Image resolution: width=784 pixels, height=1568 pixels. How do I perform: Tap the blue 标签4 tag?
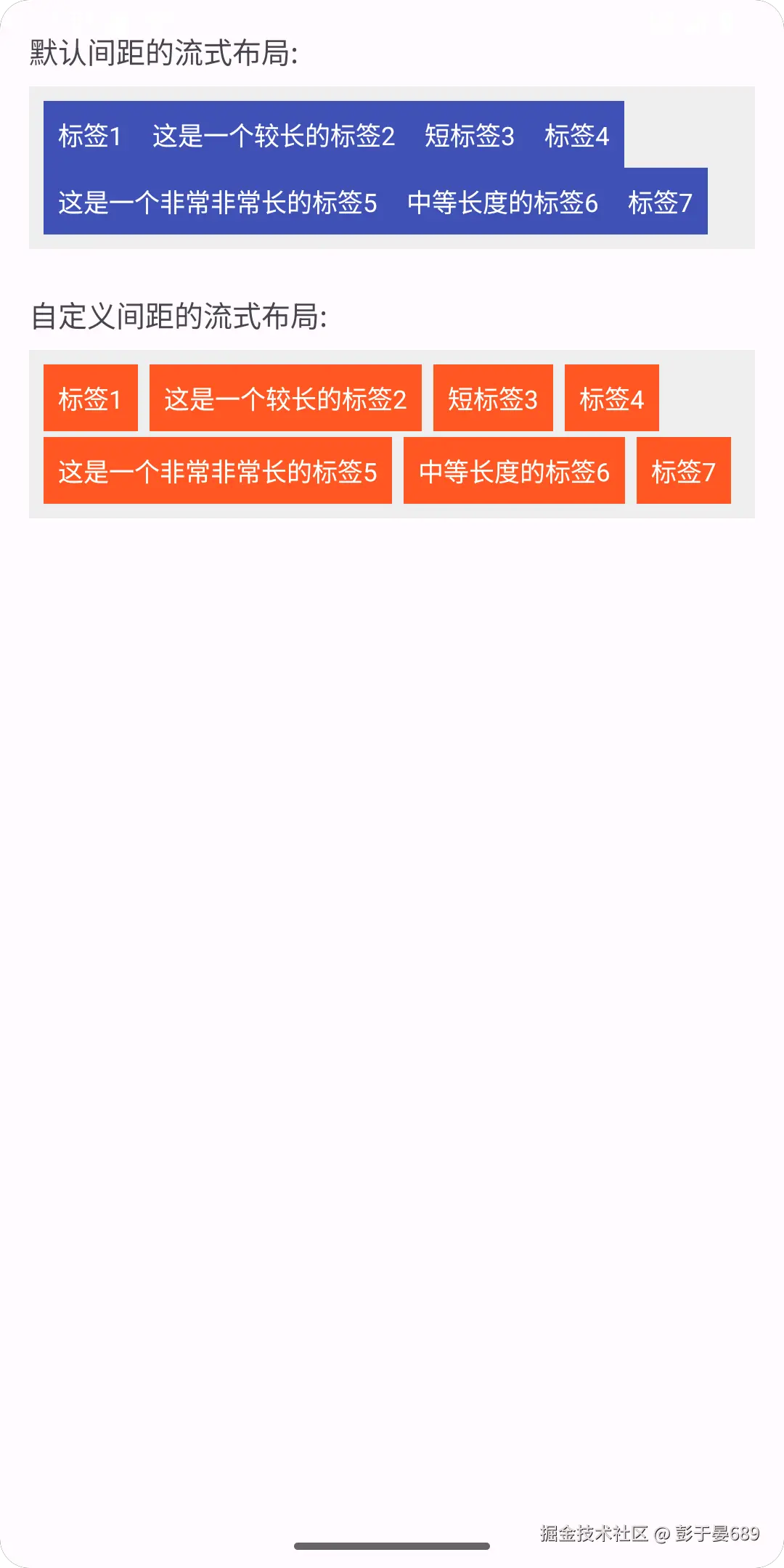[x=577, y=135]
